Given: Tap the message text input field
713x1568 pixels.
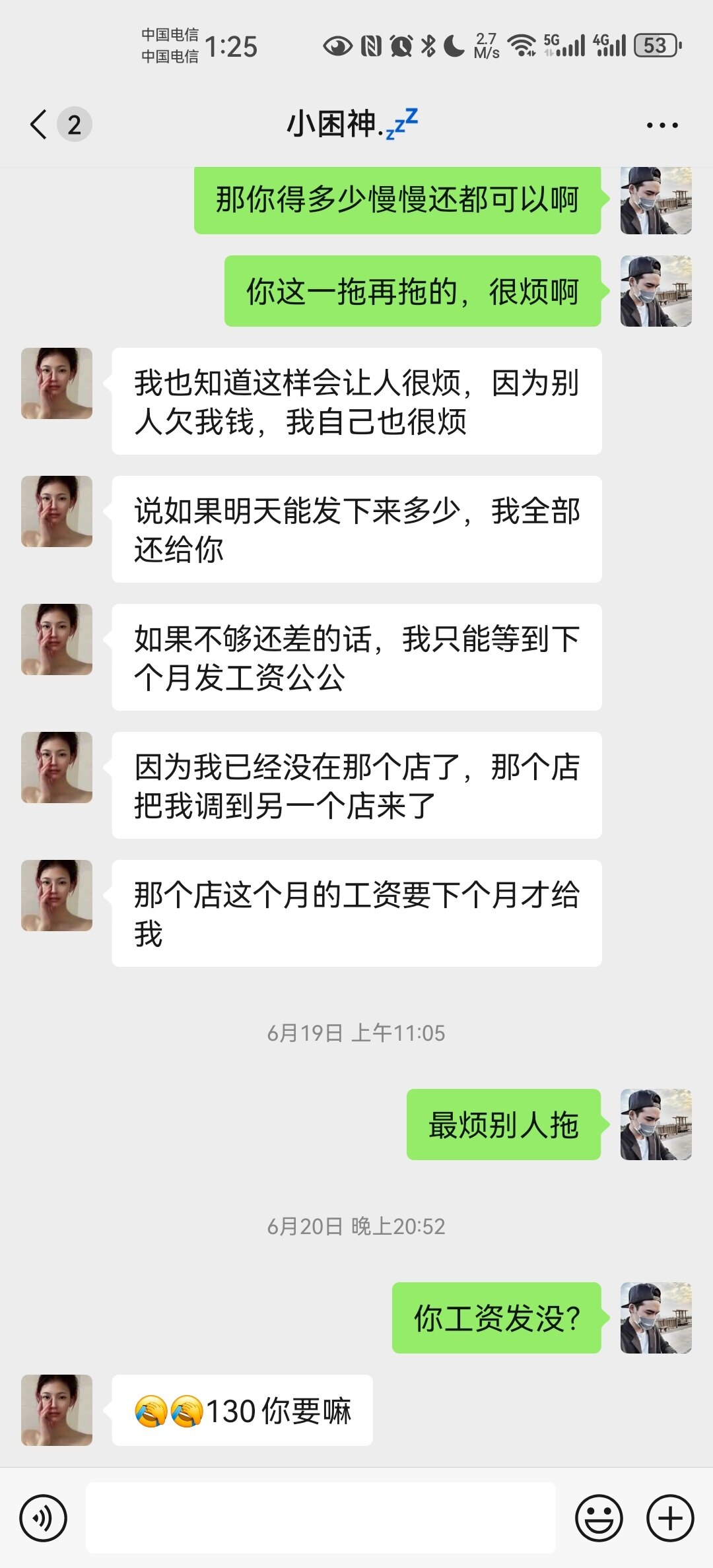Looking at the screenshot, I should coord(321,1518).
